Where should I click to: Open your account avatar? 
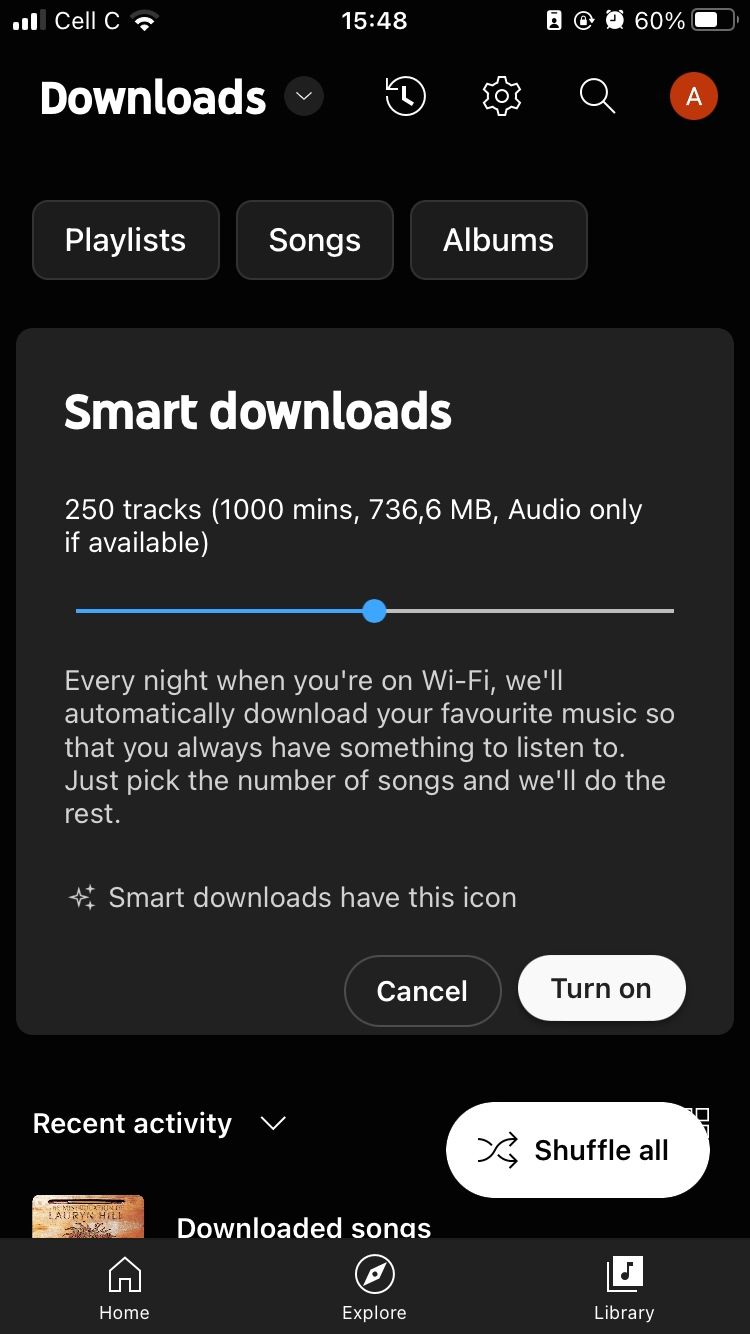tap(693, 96)
